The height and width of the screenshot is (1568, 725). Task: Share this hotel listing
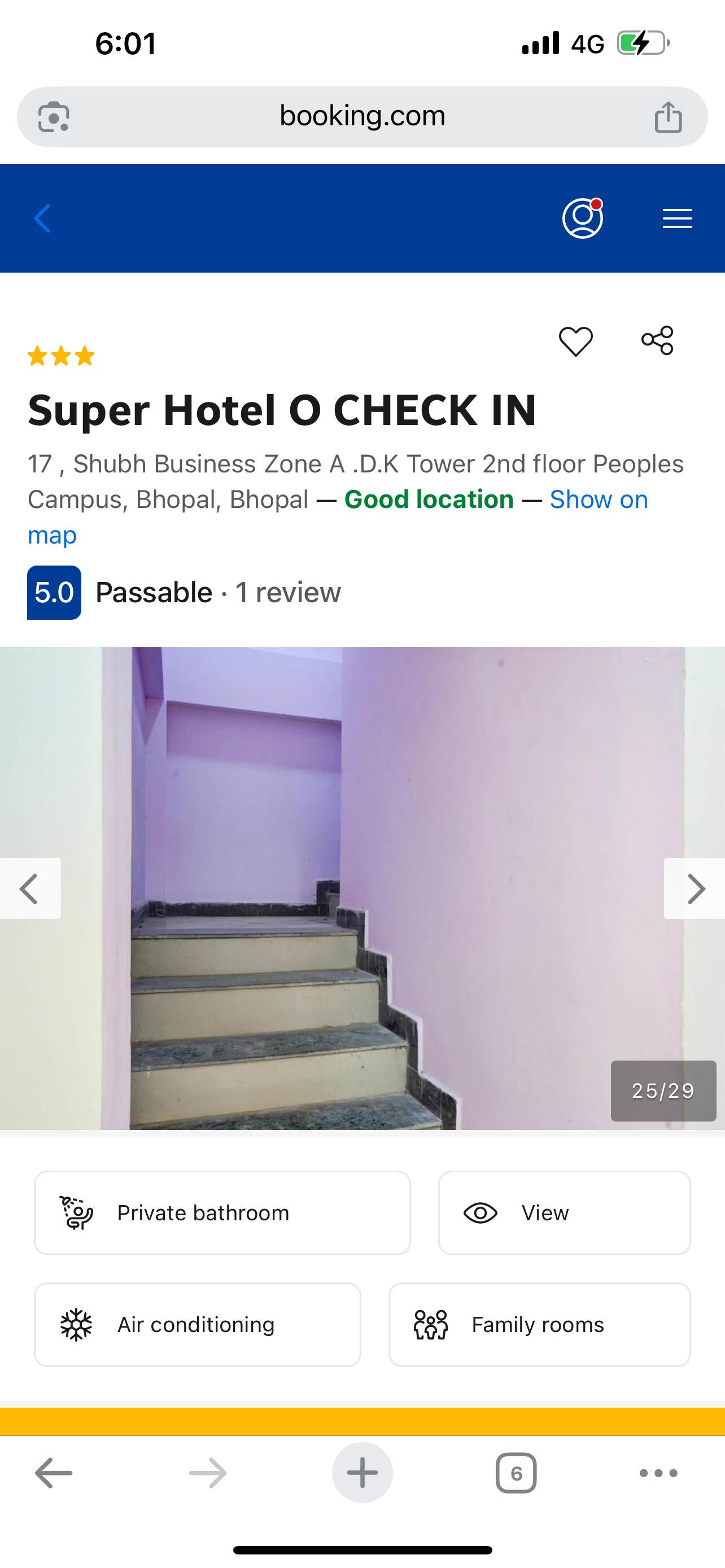(657, 340)
